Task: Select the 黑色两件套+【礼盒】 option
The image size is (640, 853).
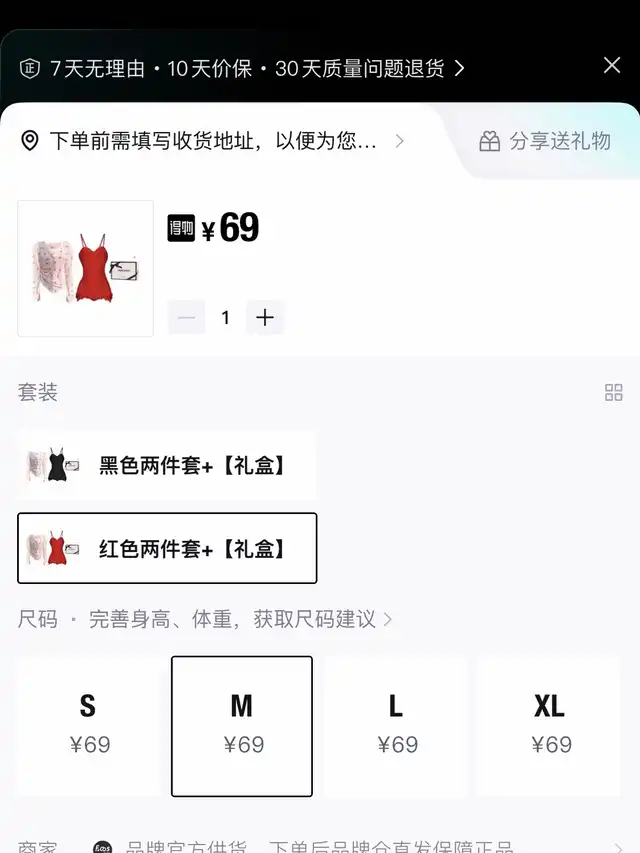Action: (x=167, y=465)
